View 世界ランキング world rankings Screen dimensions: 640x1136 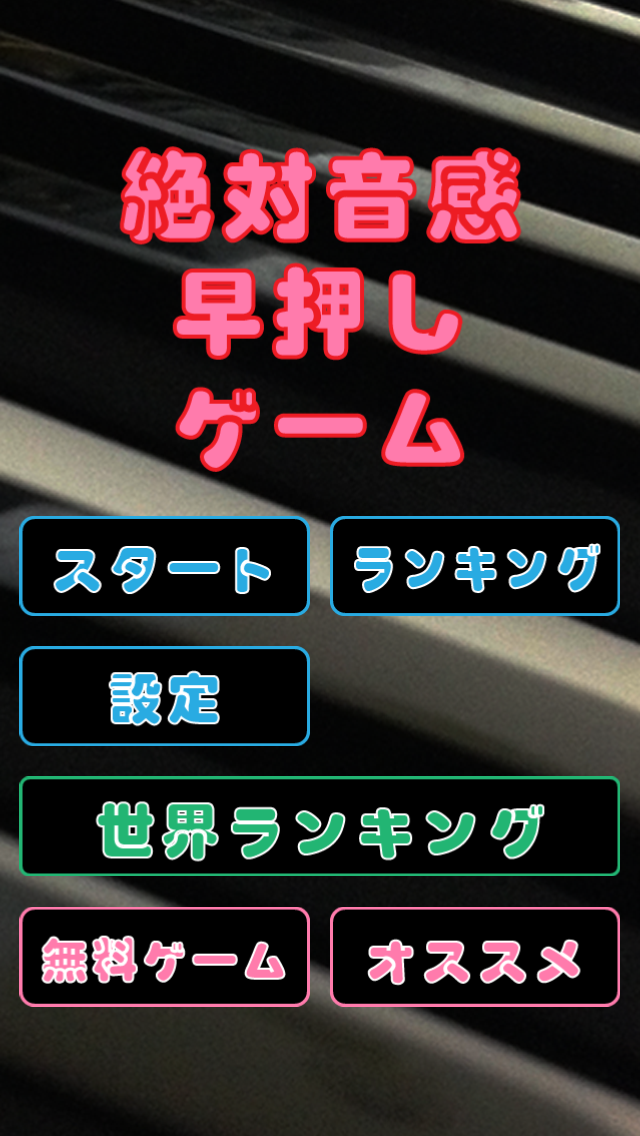320,826
